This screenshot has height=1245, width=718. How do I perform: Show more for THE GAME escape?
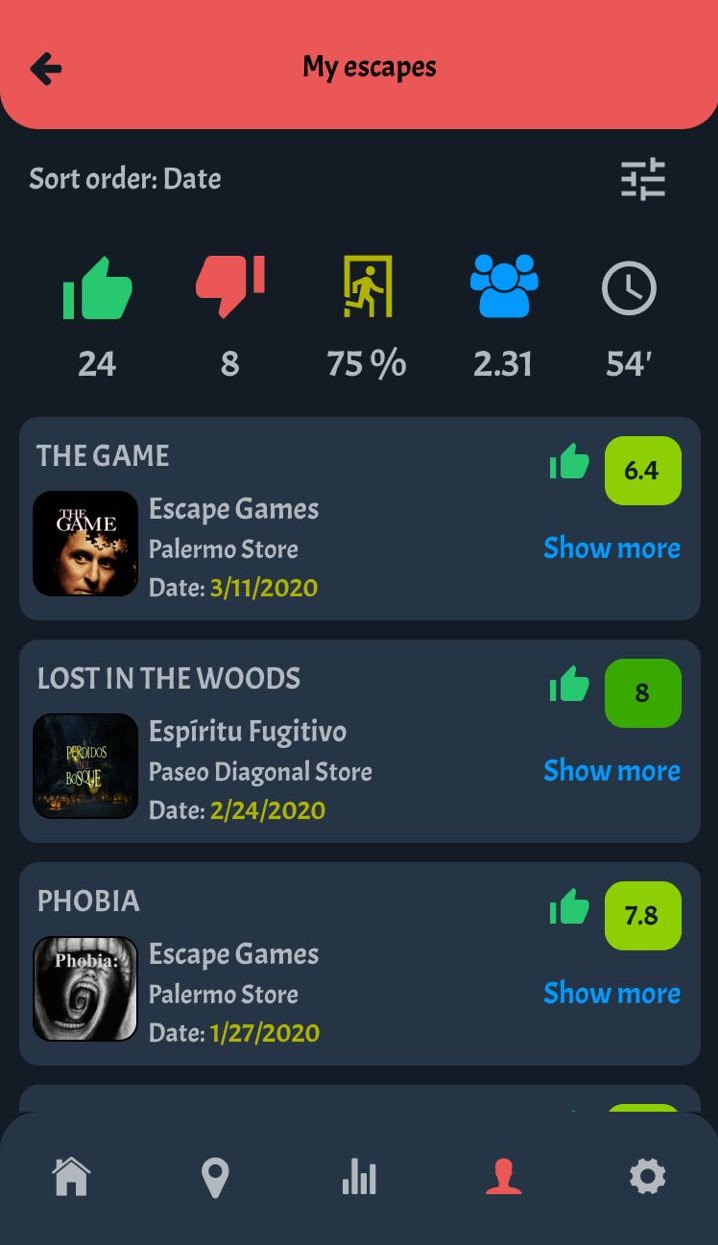coord(611,548)
